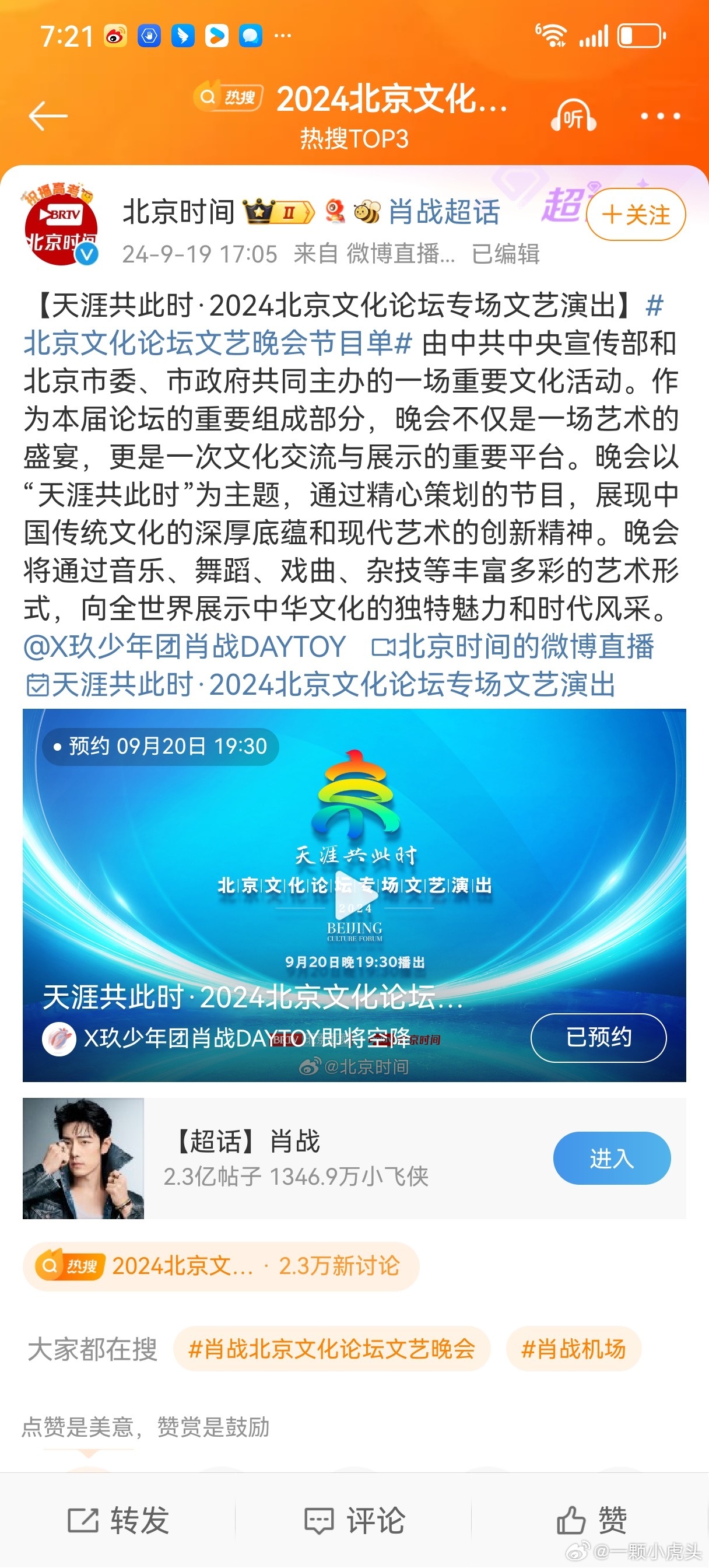Open the 肖战超话 link beside the username
Screen dimensions: 709x1568
pyautogui.click(x=444, y=212)
